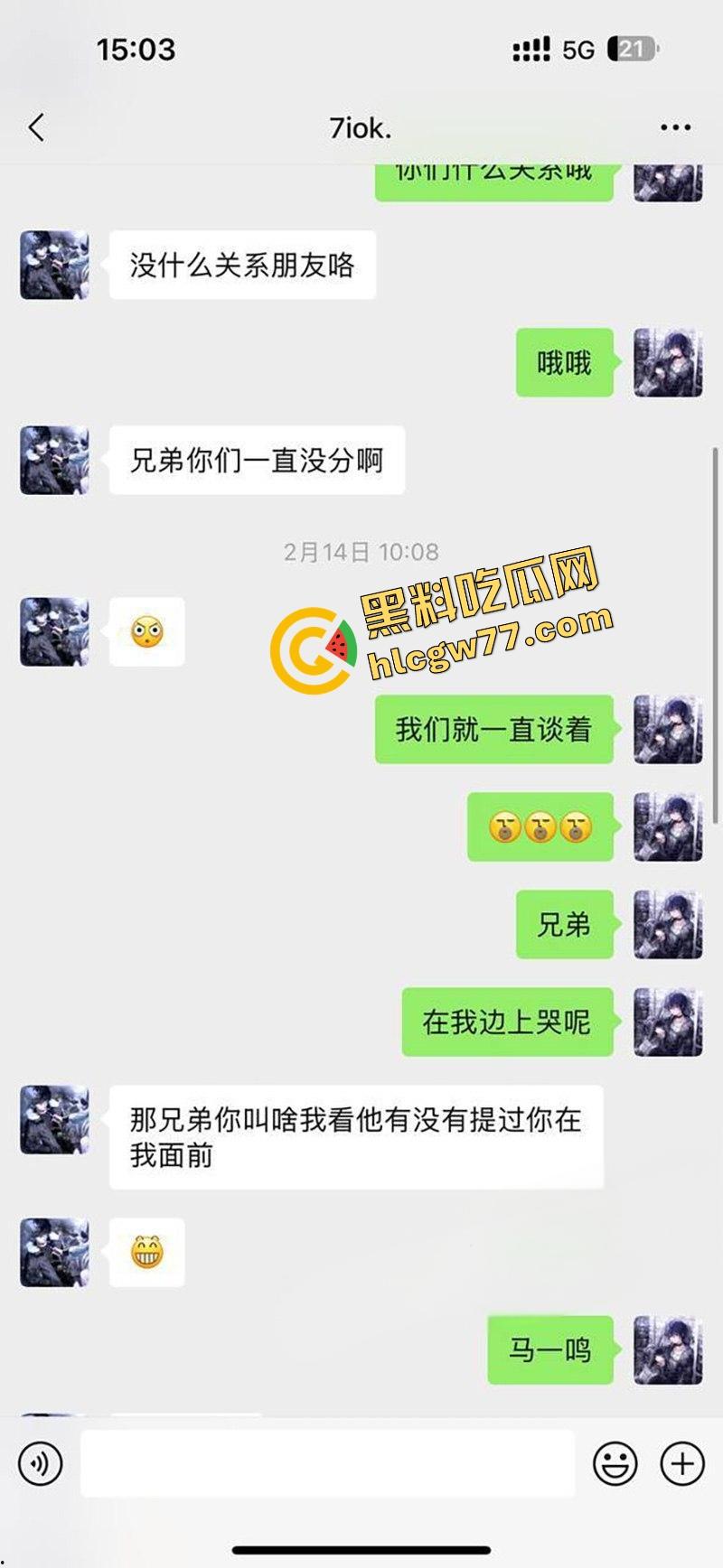Open the emoji sticker panel
The width and height of the screenshot is (723, 1568).
(615, 1462)
